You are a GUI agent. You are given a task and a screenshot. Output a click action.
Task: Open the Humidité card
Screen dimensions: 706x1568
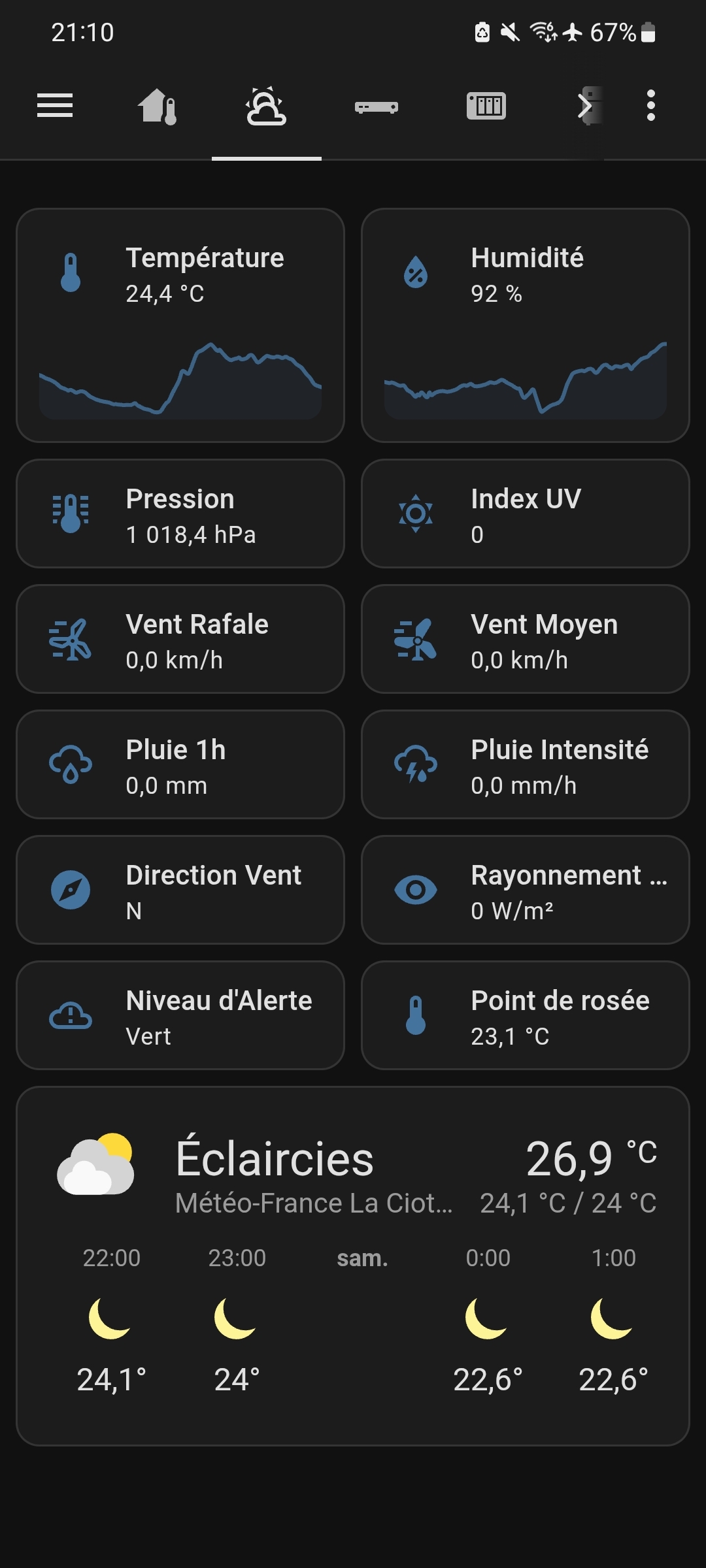(x=526, y=325)
